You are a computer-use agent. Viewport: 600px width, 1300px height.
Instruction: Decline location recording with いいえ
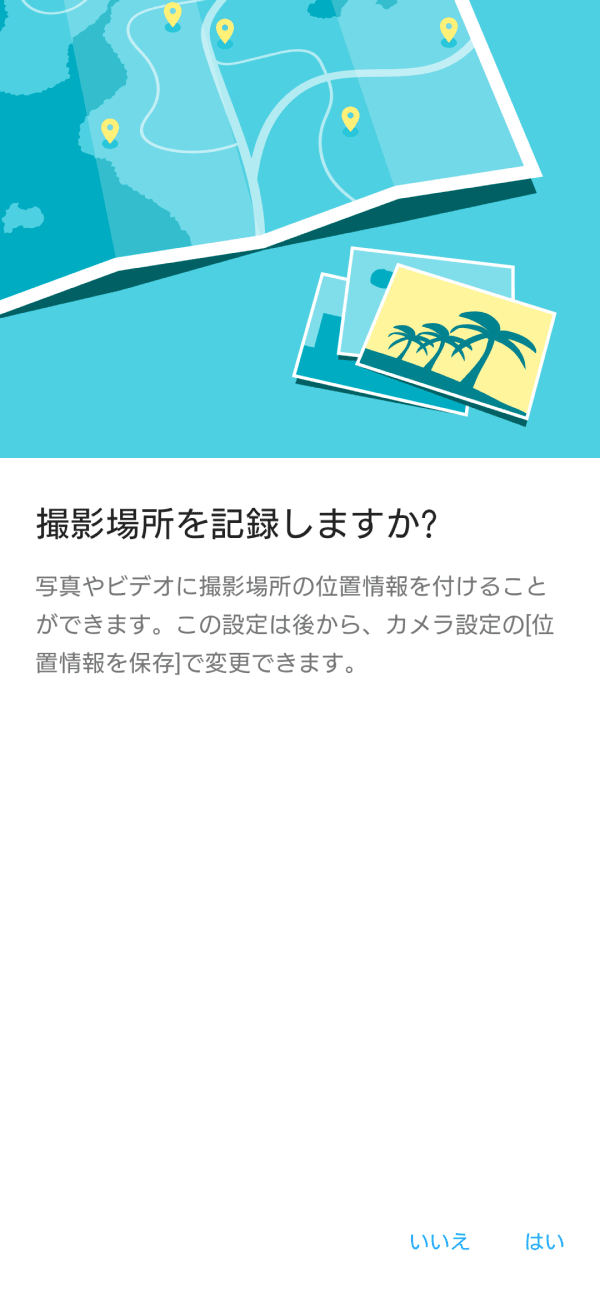[x=439, y=1241]
